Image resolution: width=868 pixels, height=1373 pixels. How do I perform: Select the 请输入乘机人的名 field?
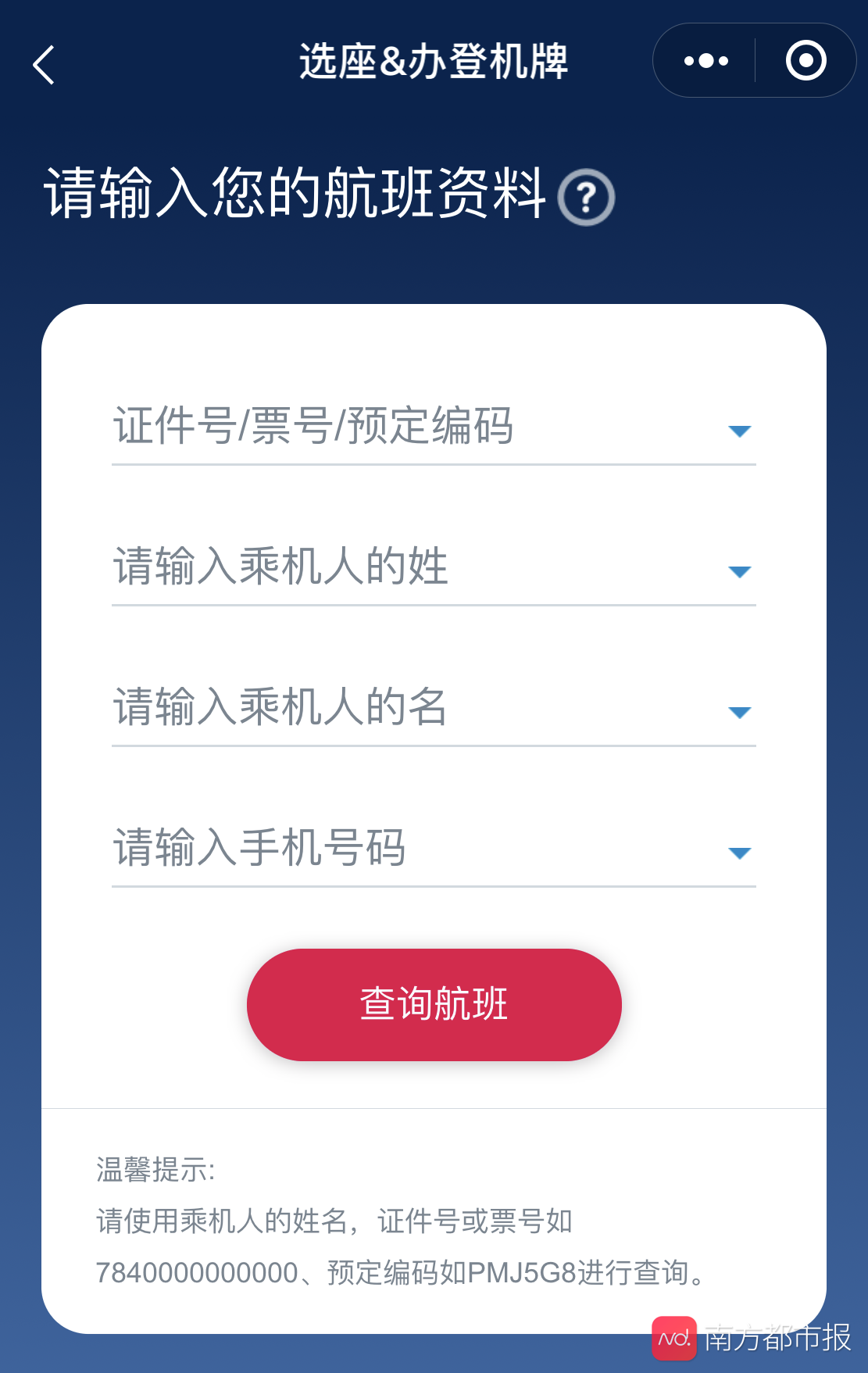(391, 708)
